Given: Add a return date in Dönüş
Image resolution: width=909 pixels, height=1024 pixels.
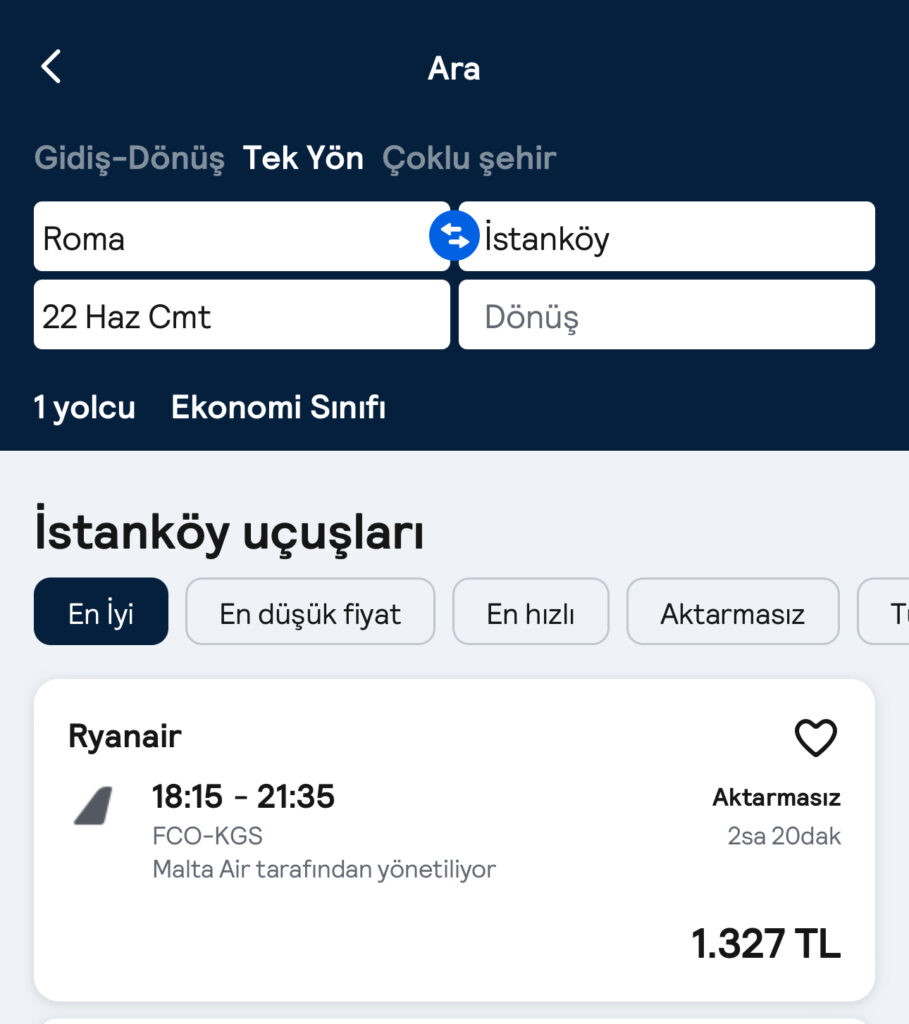Looking at the screenshot, I should pos(666,315).
